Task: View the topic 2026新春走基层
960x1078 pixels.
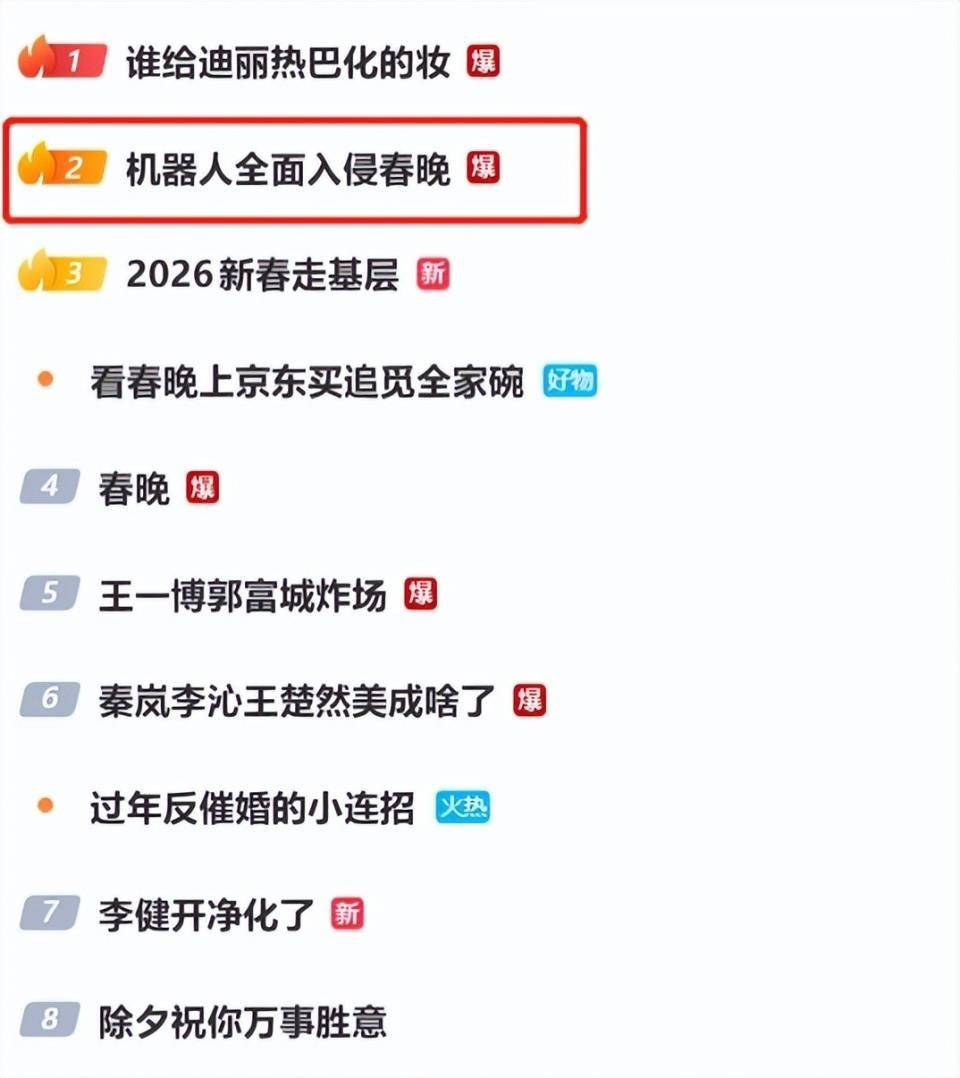Action: (x=262, y=274)
